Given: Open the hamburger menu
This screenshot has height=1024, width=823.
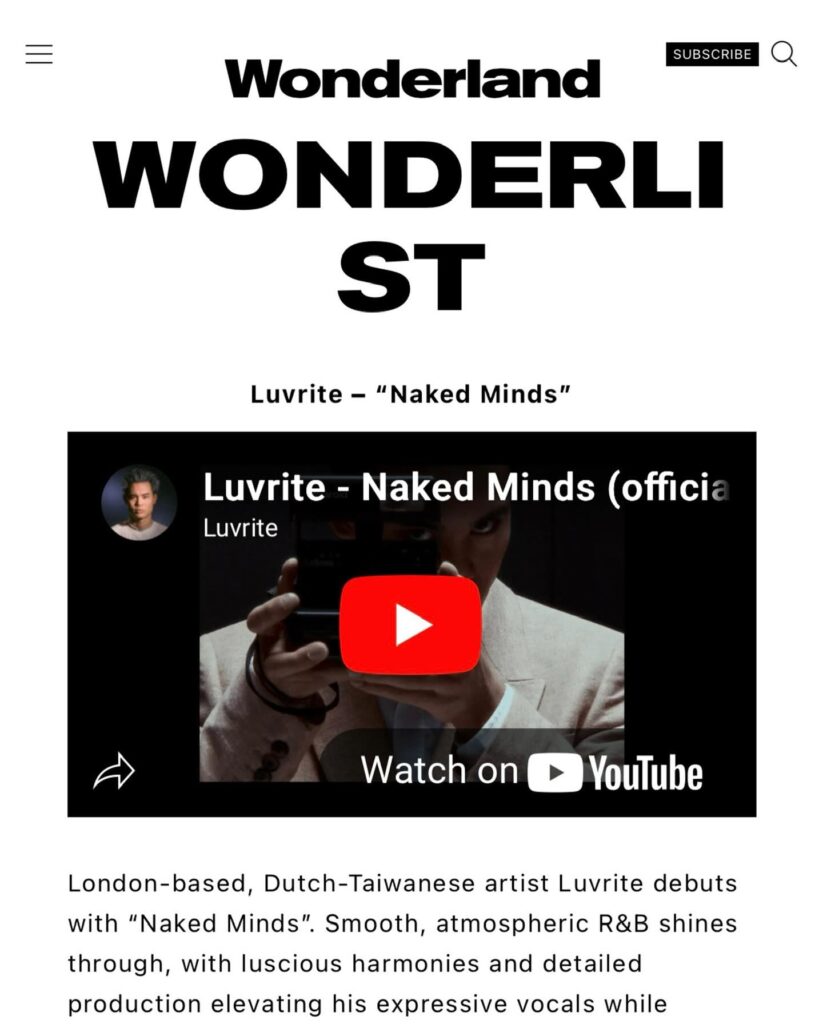Looking at the screenshot, I should pos(39,54).
